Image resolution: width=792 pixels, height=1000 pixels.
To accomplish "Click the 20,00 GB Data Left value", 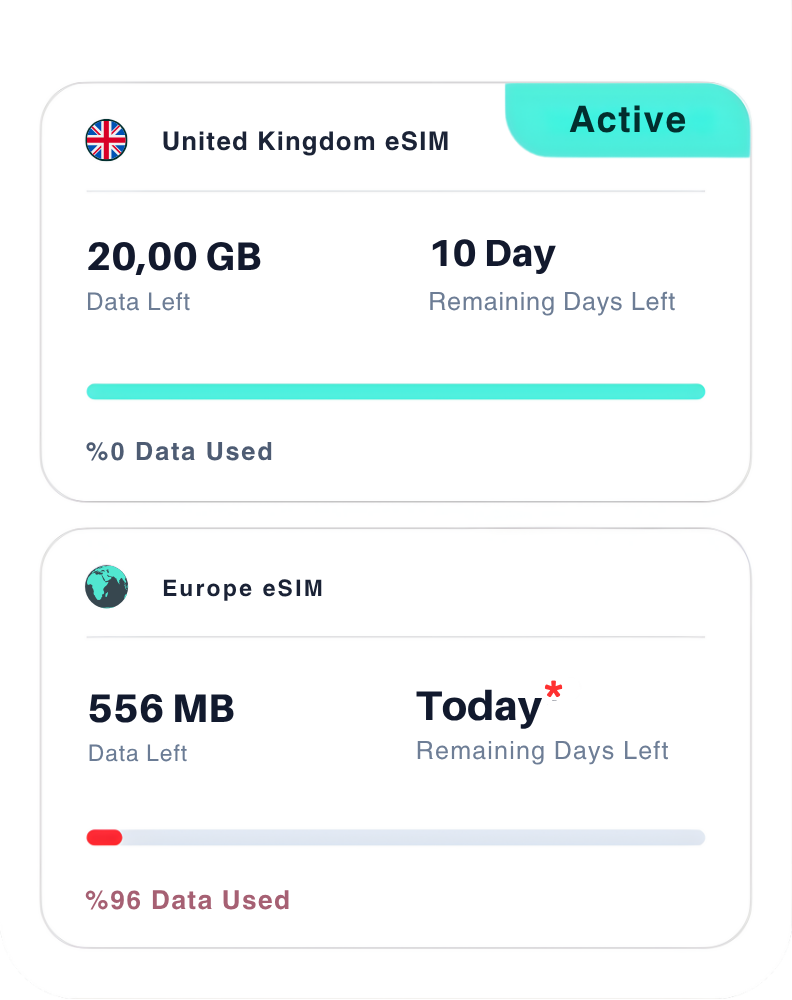I will [x=174, y=257].
